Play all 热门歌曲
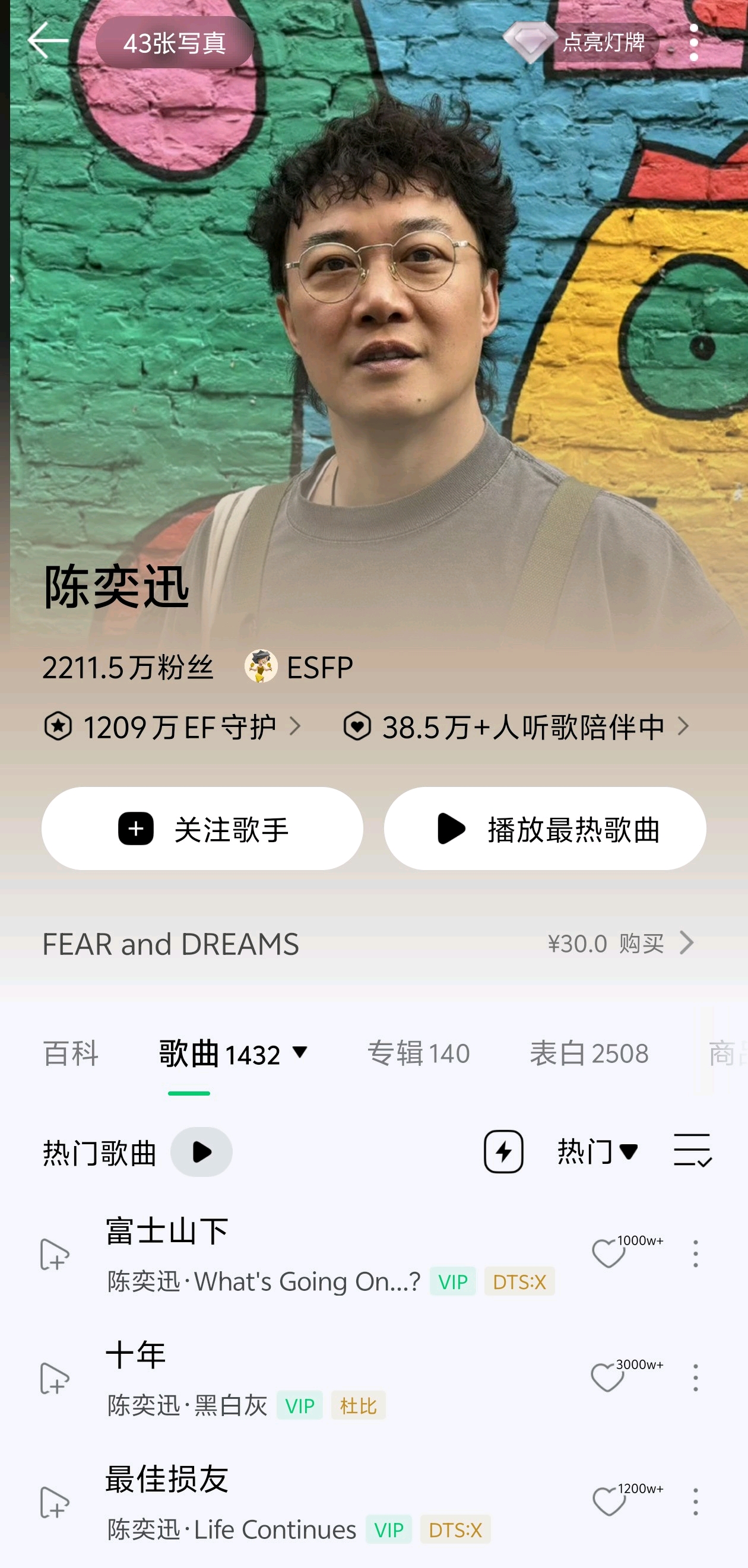 (x=201, y=1153)
